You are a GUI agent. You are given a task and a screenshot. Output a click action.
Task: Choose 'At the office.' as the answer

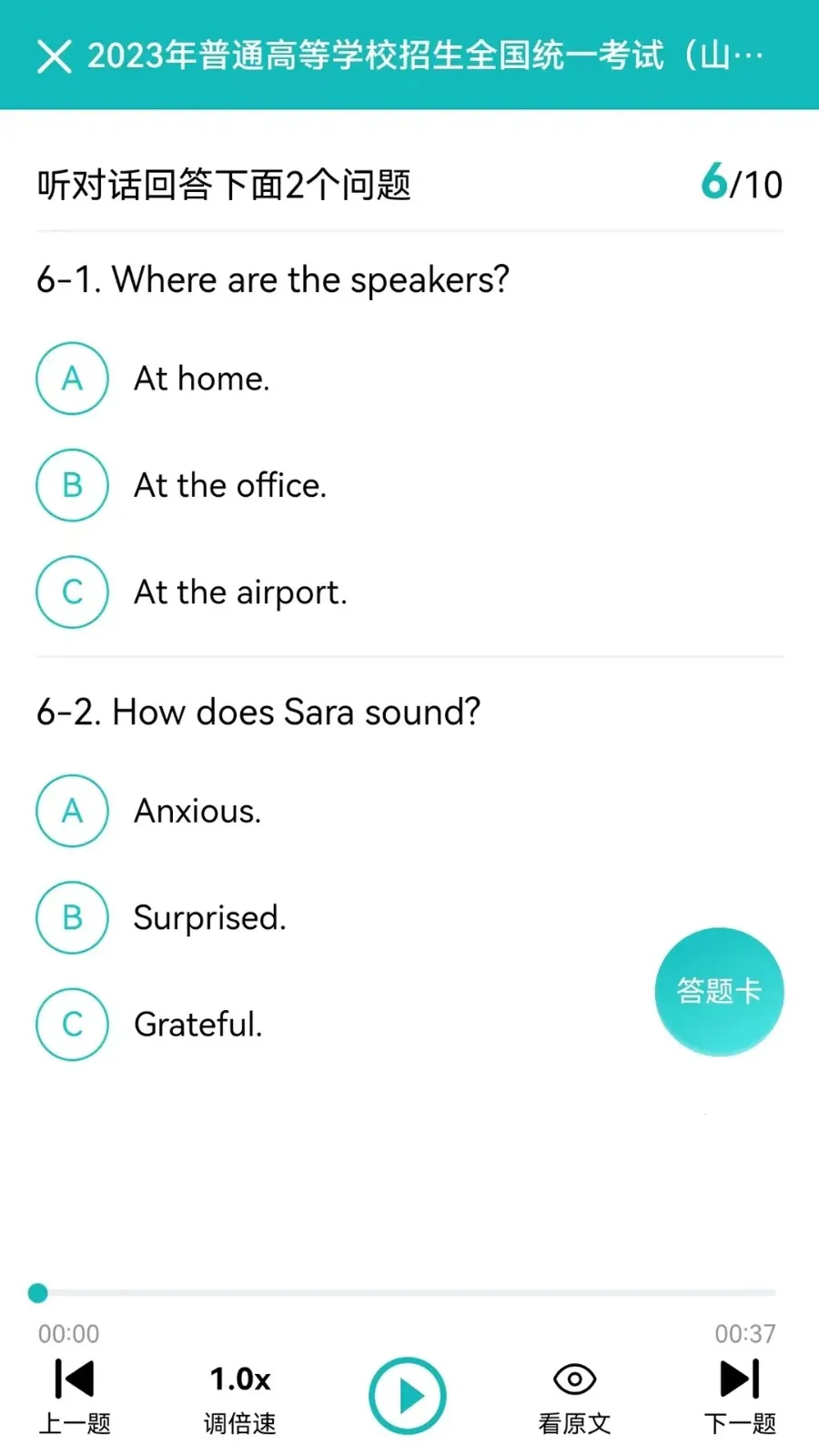73,485
